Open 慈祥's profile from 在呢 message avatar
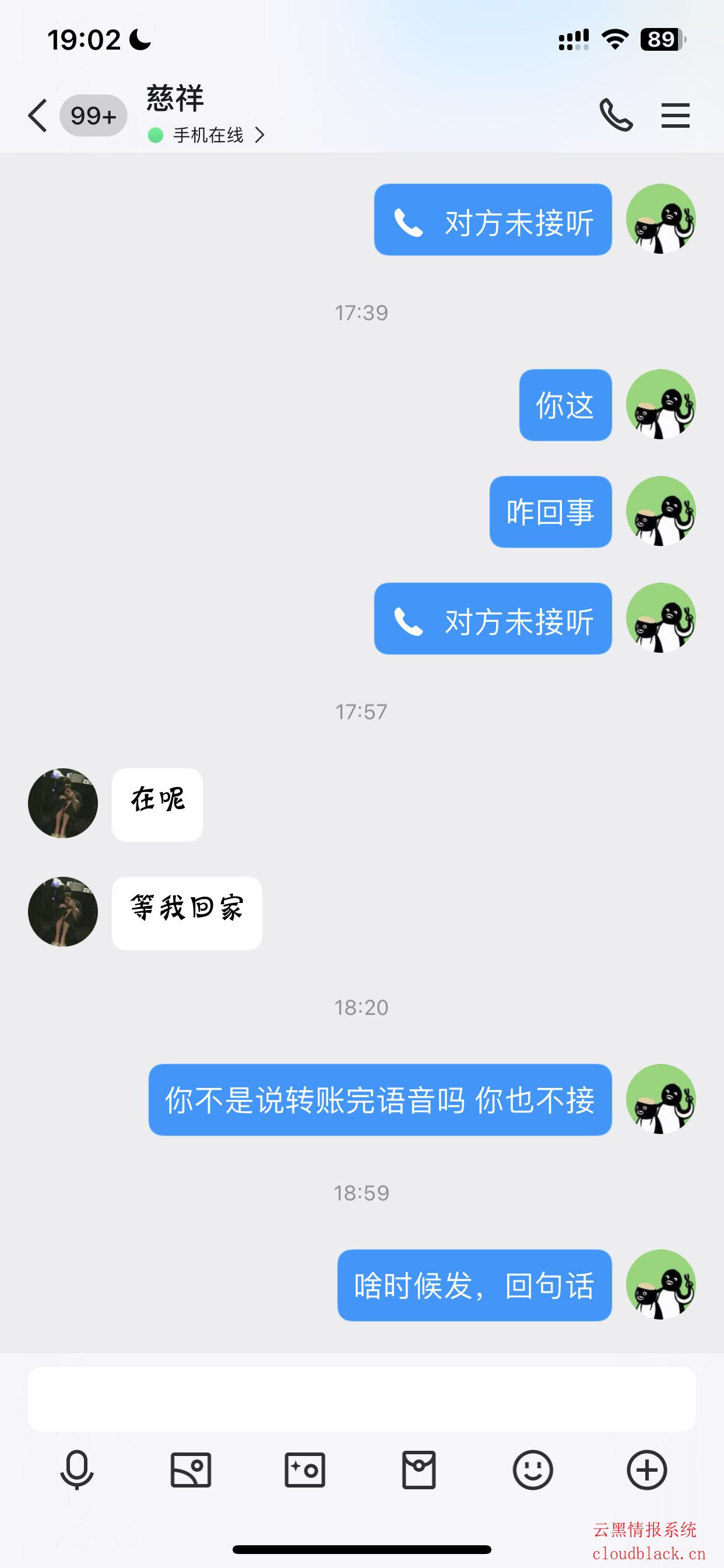 pyautogui.click(x=63, y=803)
